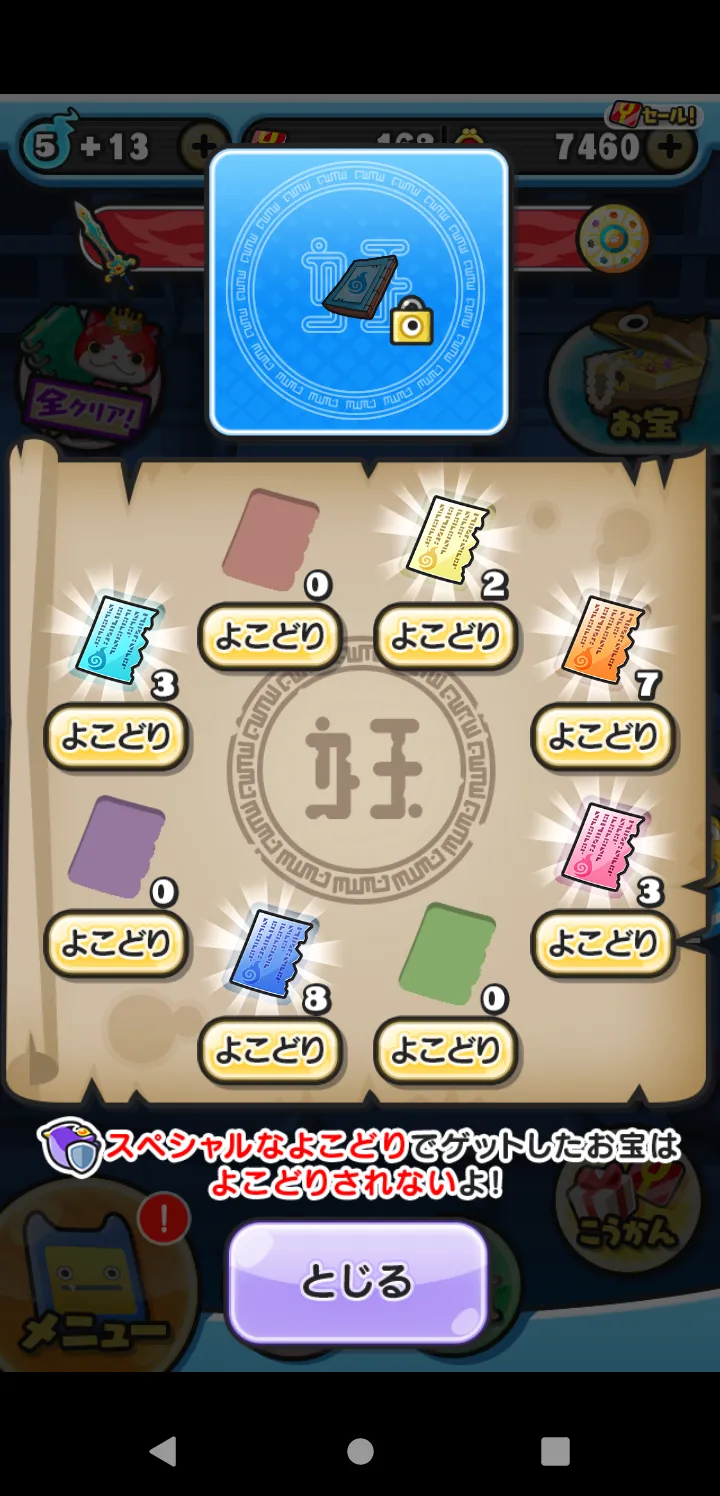Tap よこどり under the red fragment with 0
The image size is (720, 1496).
click(270, 636)
